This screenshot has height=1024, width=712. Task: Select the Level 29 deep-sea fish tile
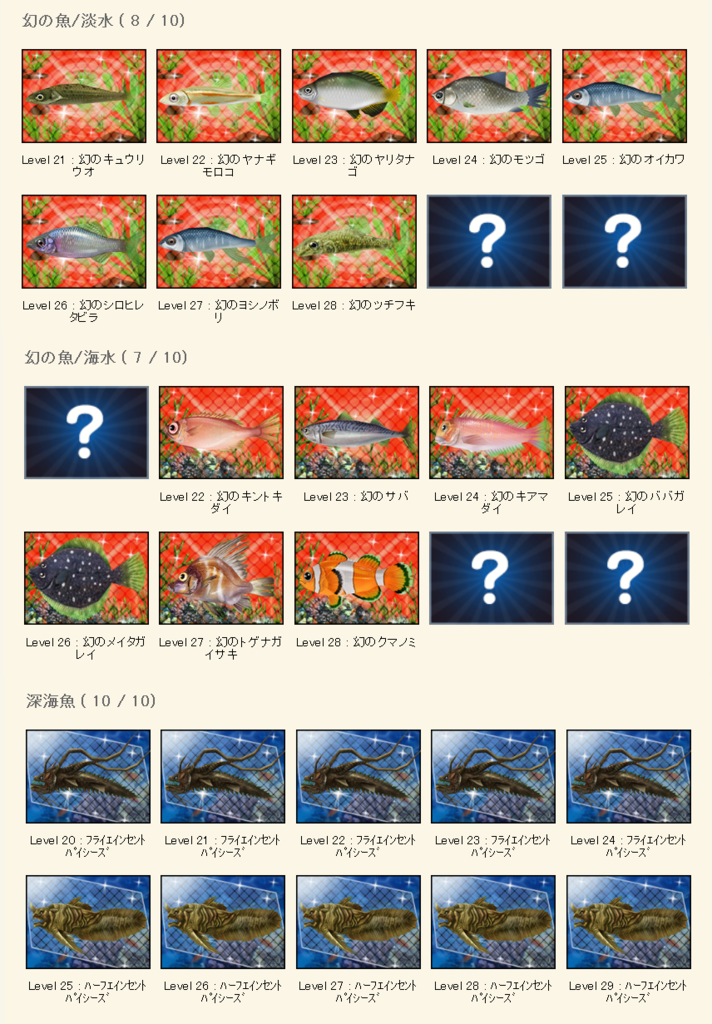[x=628, y=922]
